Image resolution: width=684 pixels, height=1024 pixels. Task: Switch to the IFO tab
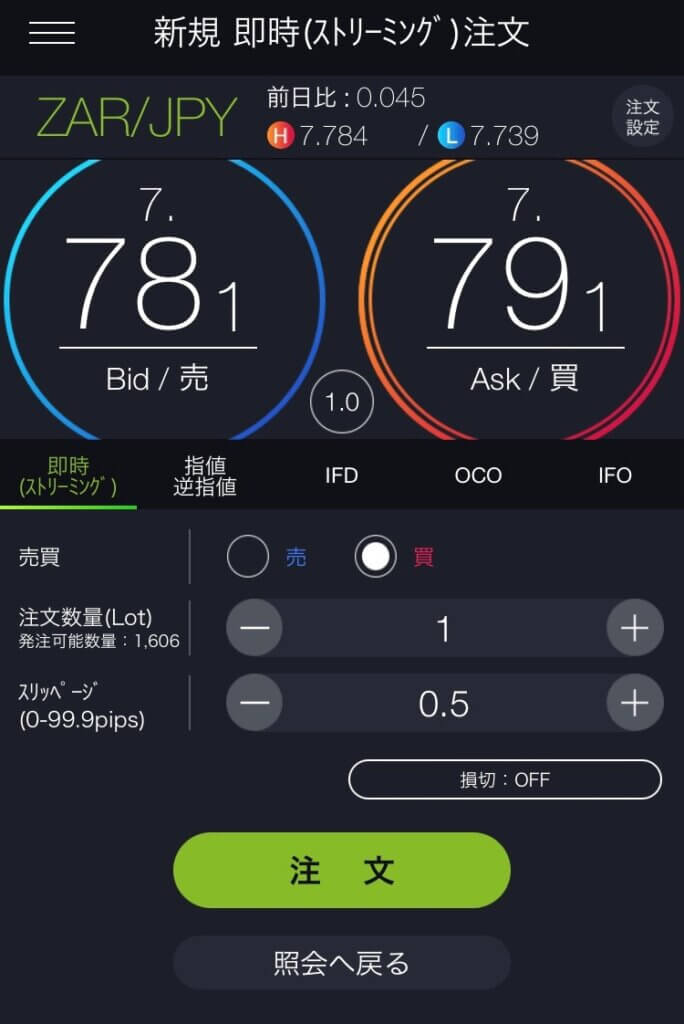coord(615,476)
